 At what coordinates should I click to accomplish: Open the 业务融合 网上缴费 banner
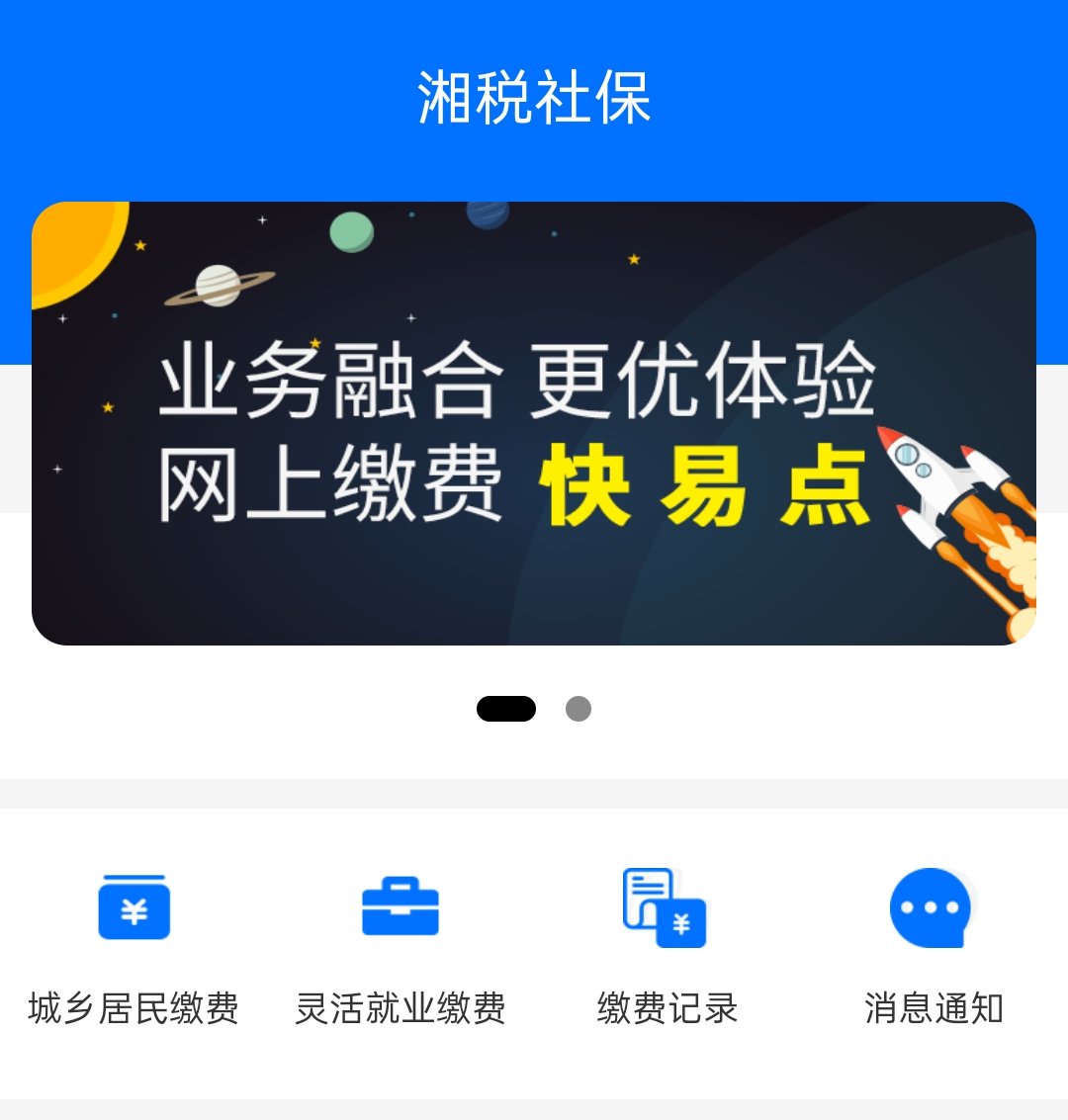coord(534,423)
